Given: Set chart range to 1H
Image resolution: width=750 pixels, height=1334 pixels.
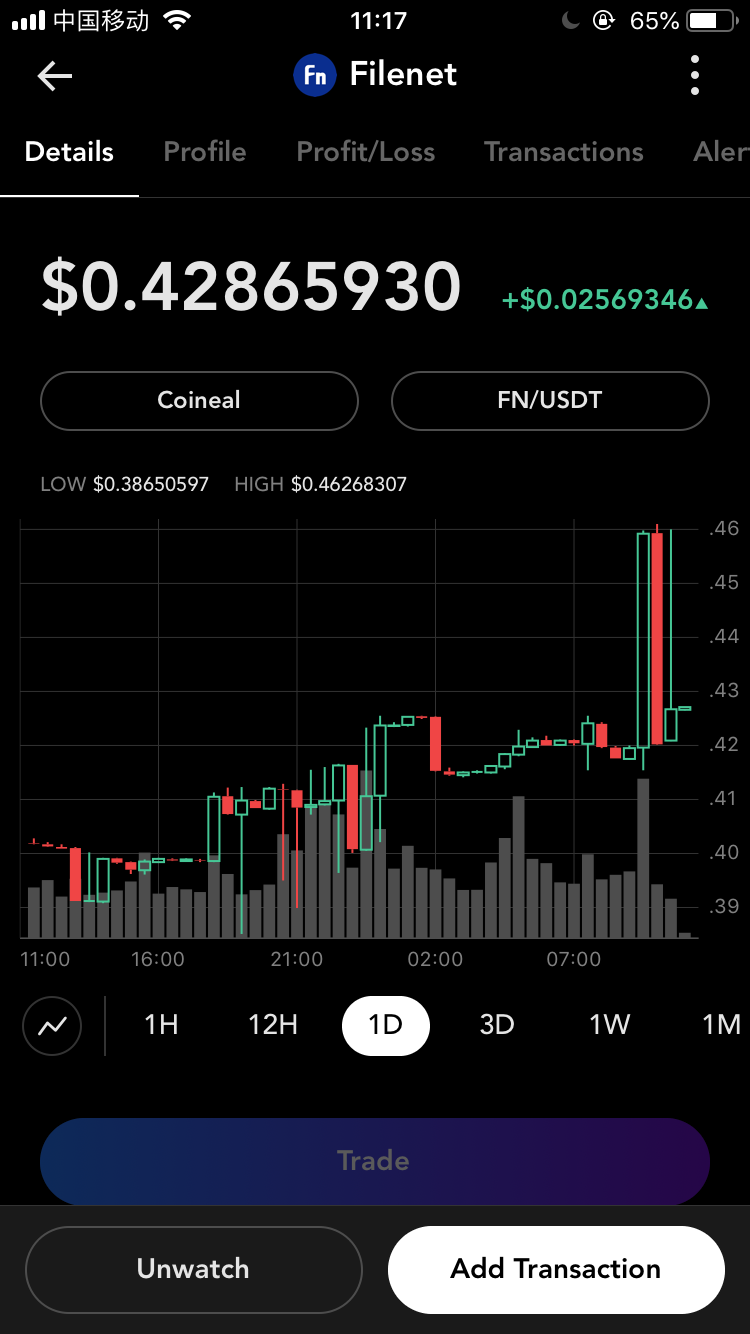Looking at the screenshot, I should click(161, 1025).
